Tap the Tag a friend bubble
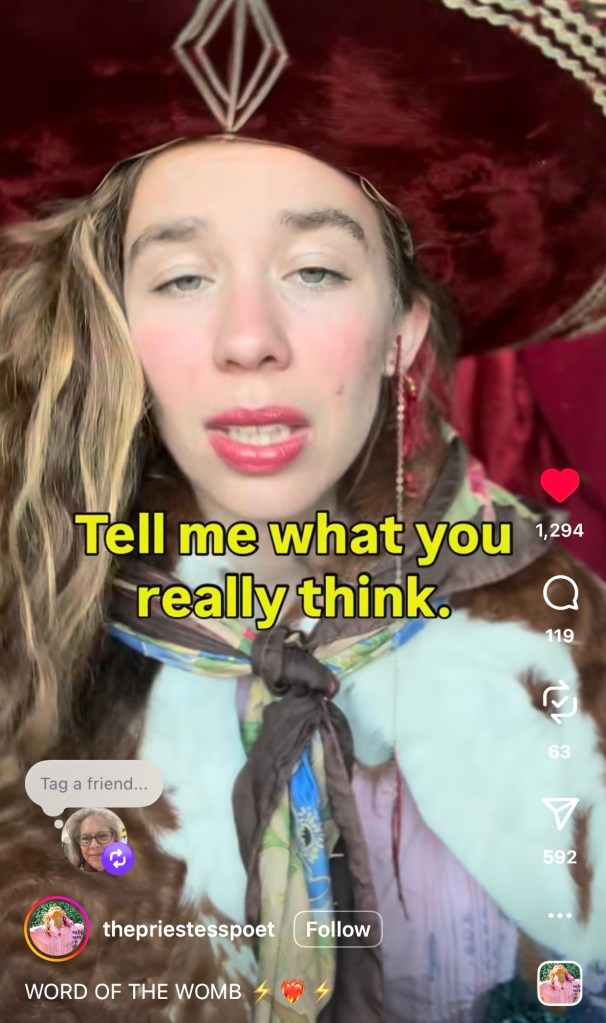Viewport: 606px width, 1023px height. [x=94, y=784]
